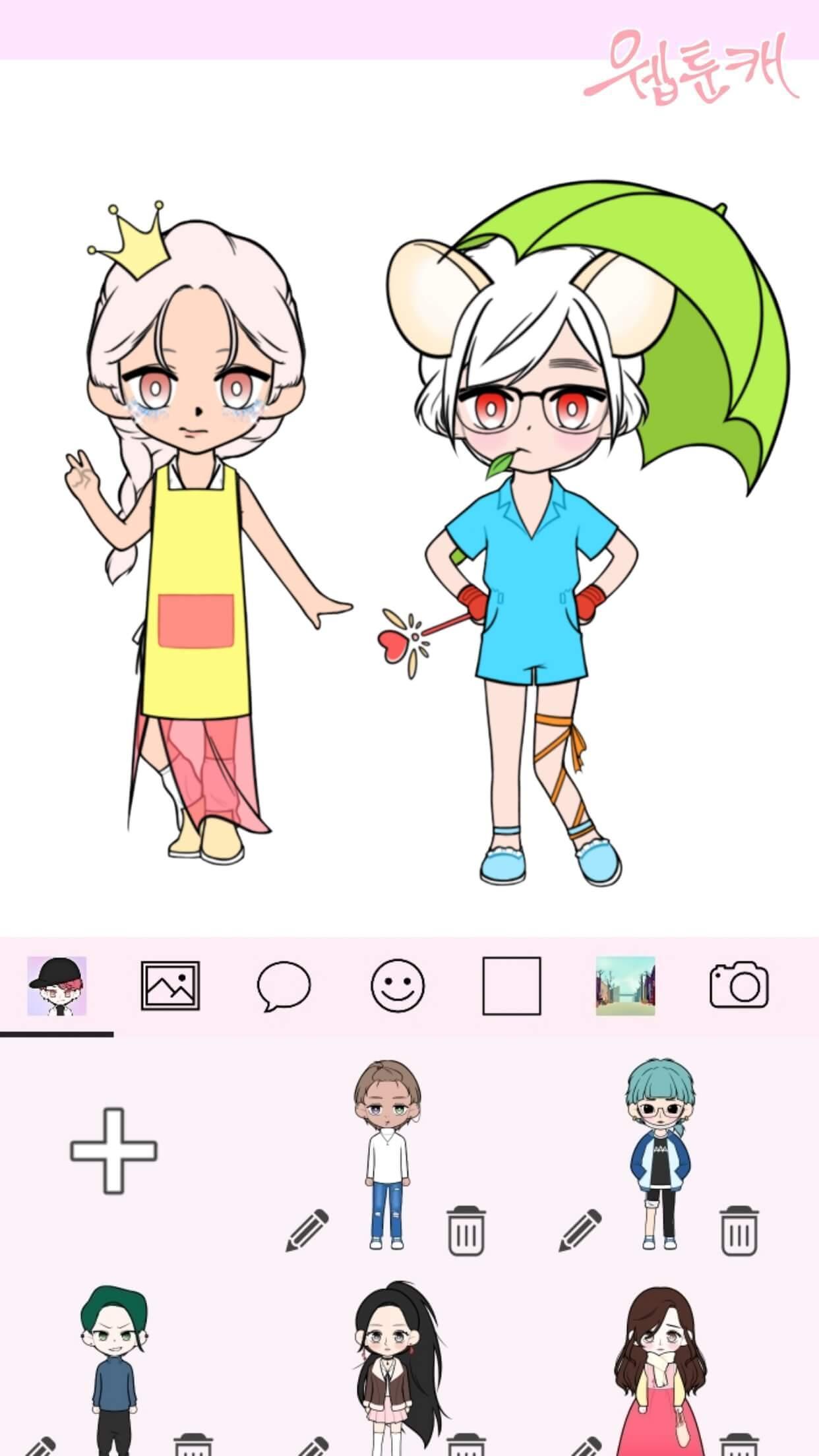Select the smiley emoticon tab
Screen dimensions: 819x1456
click(398, 986)
